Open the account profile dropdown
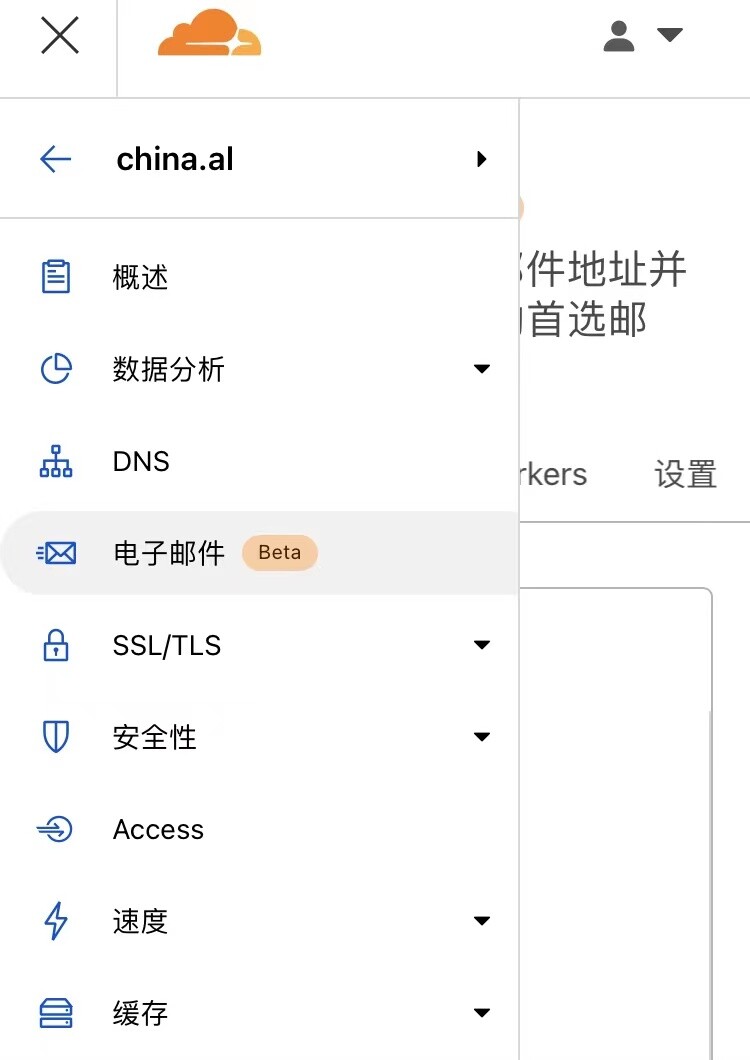Viewport: 750px width, 1060px height. point(642,37)
